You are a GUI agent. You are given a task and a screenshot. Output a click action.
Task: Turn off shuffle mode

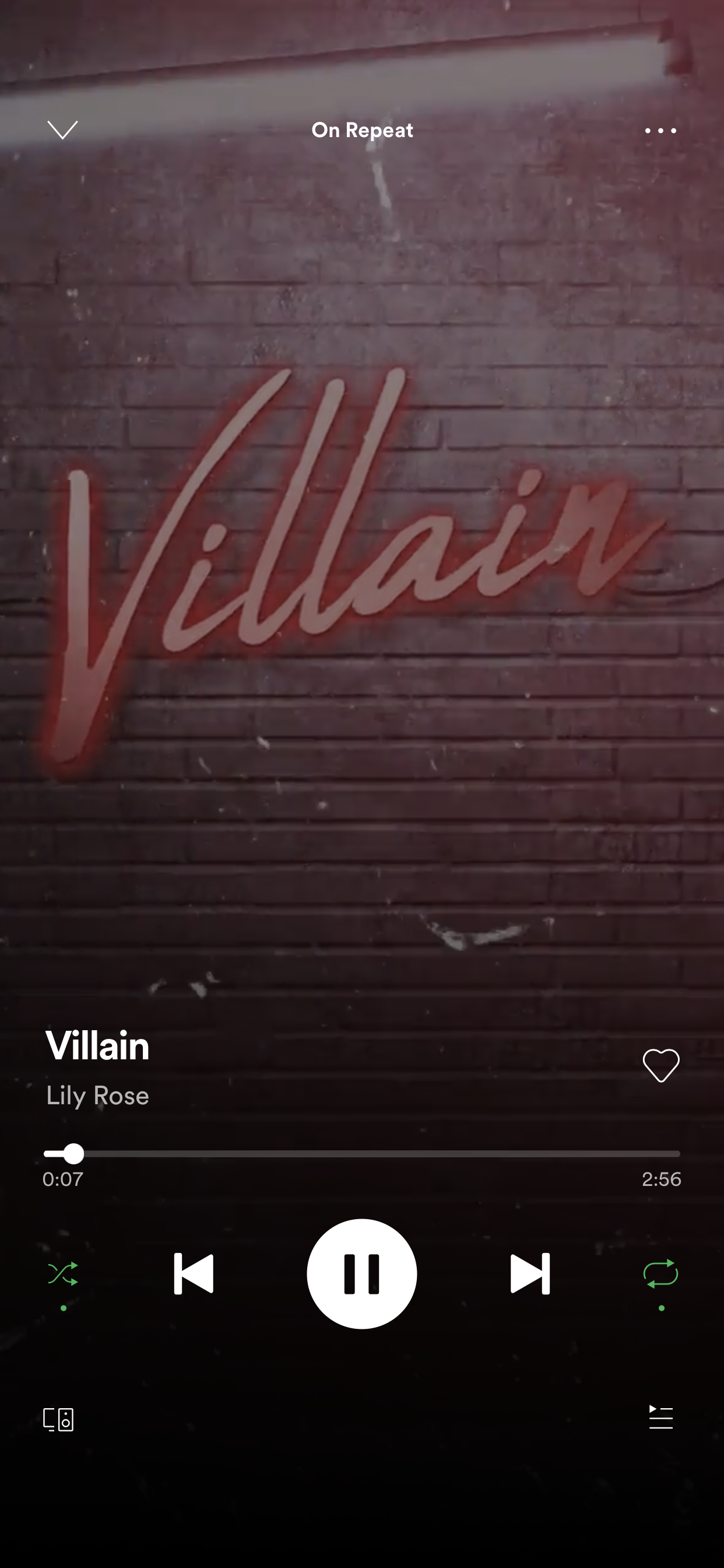63,1273
